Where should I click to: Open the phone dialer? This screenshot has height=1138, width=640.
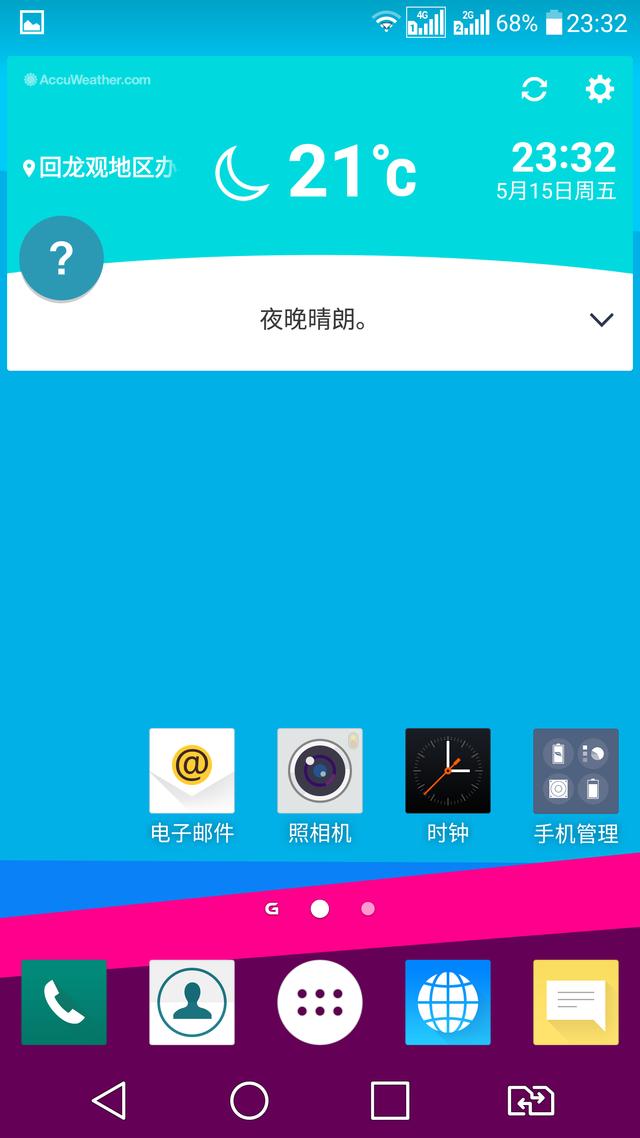click(x=64, y=1002)
